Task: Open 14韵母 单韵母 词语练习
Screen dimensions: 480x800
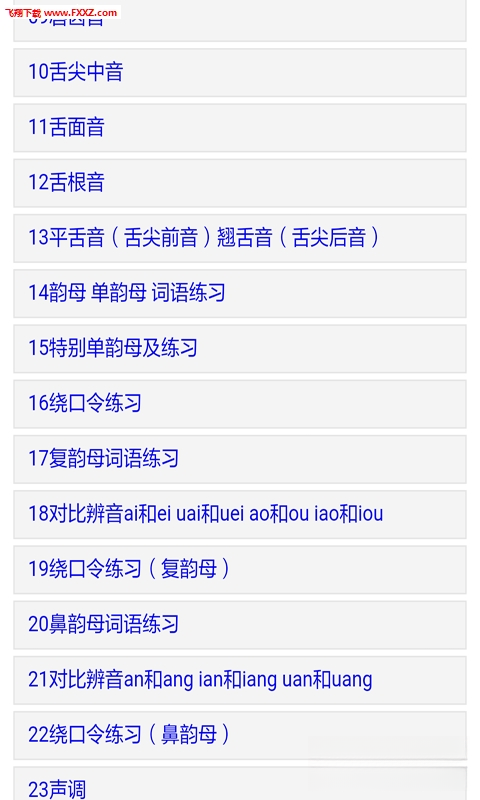Action: (x=240, y=293)
